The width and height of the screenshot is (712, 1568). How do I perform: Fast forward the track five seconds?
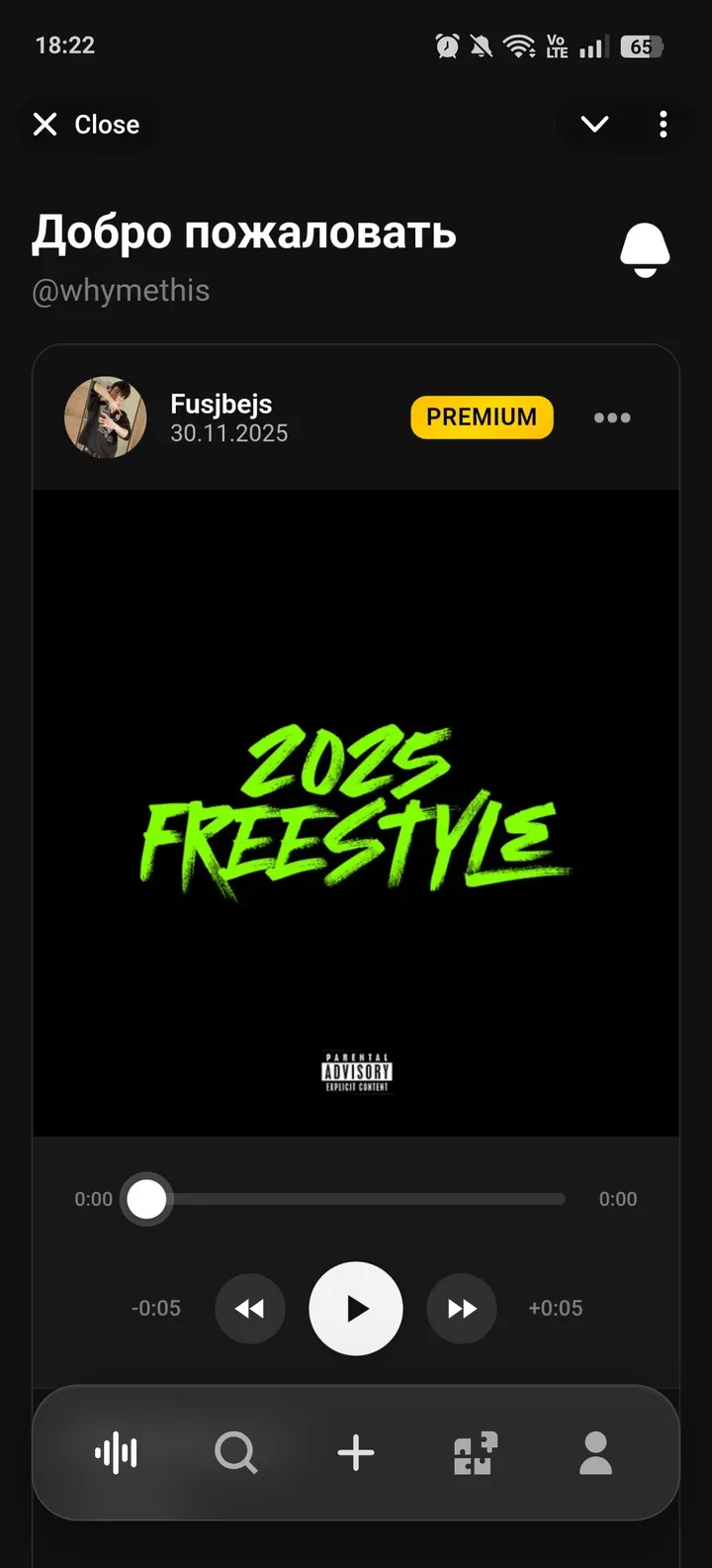(461, 1308)
